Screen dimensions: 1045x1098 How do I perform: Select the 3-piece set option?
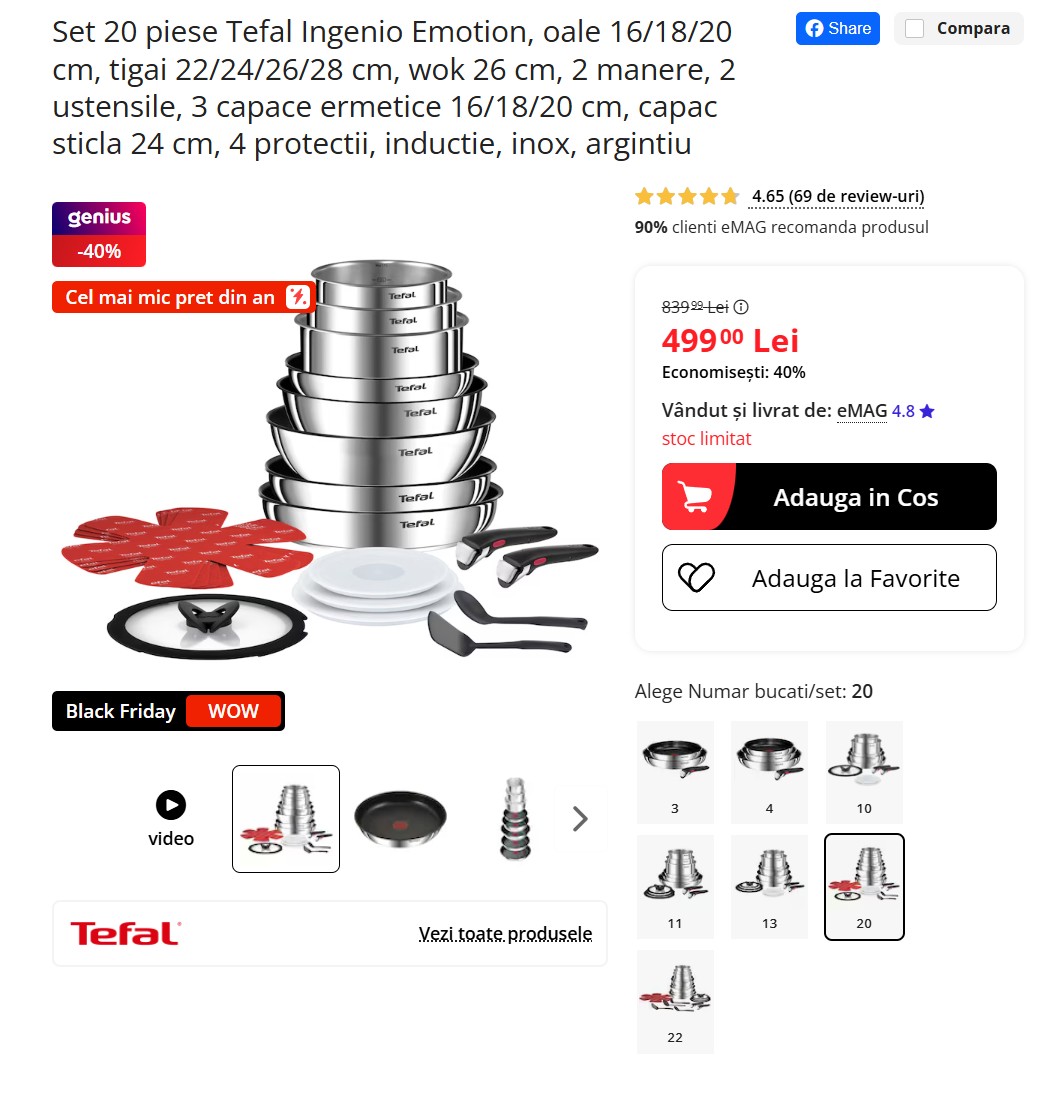pos(675,771)
